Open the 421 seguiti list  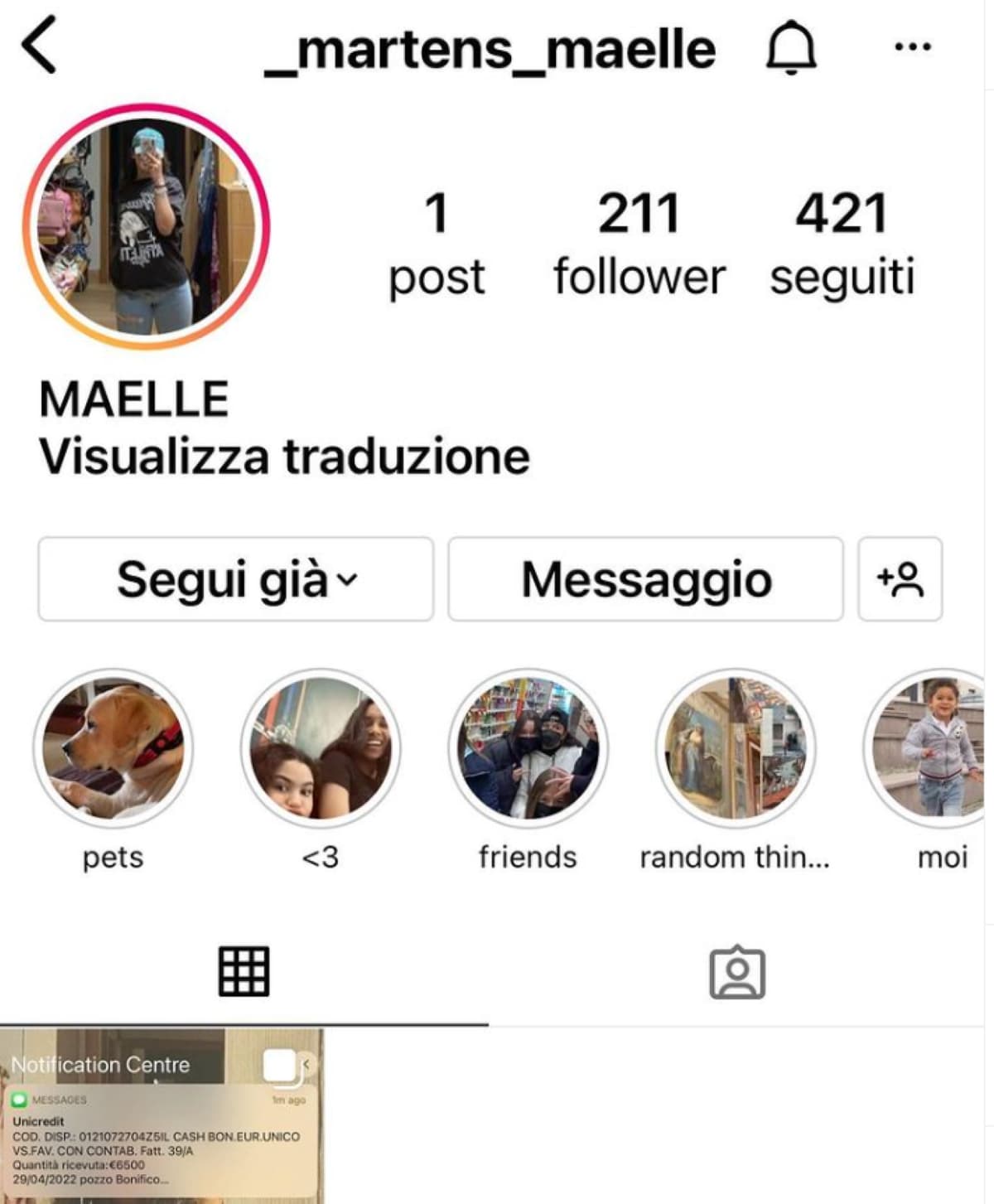pyautogui.click(x=842, y=242)
